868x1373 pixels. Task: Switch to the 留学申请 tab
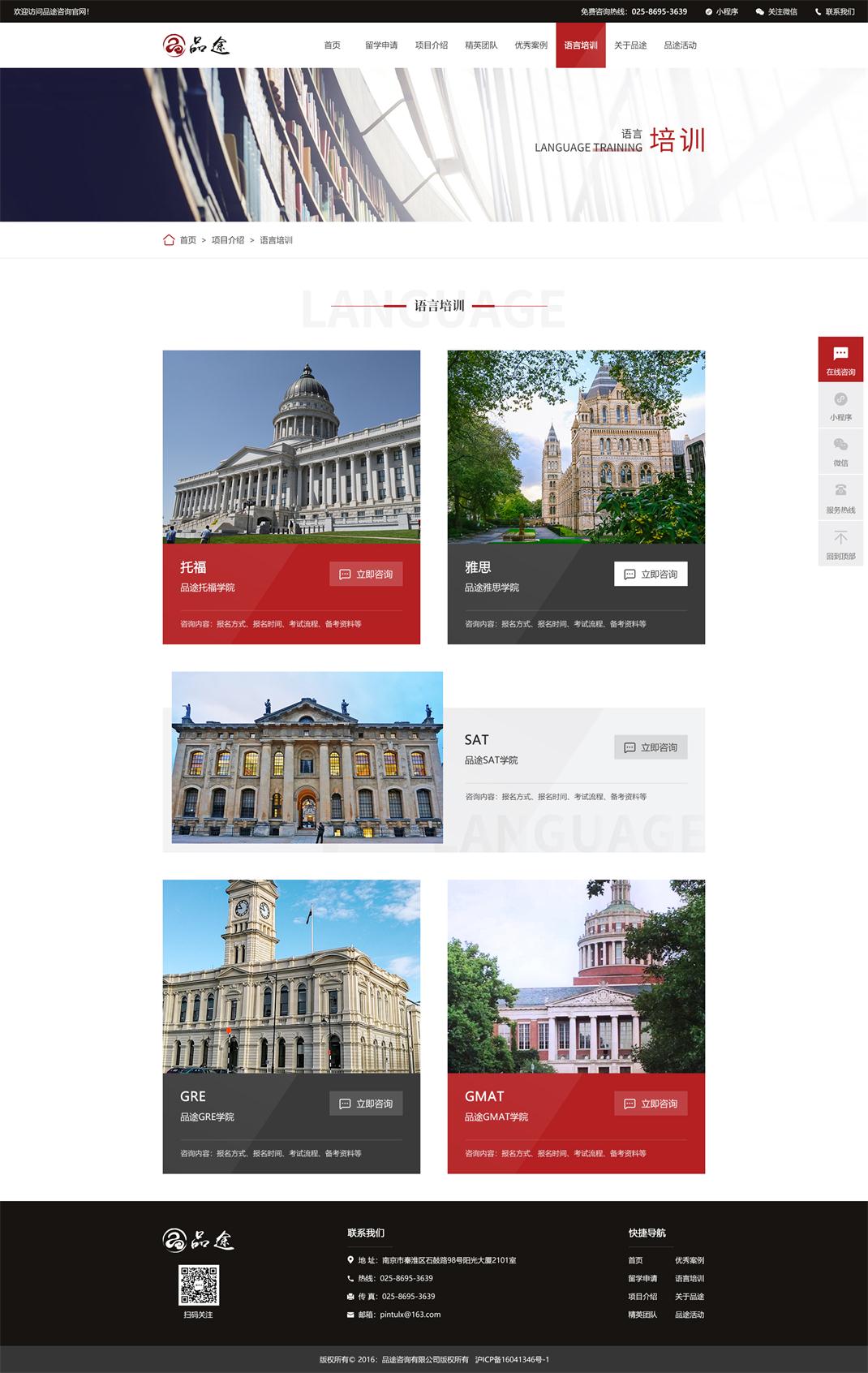tap(381, 45)
